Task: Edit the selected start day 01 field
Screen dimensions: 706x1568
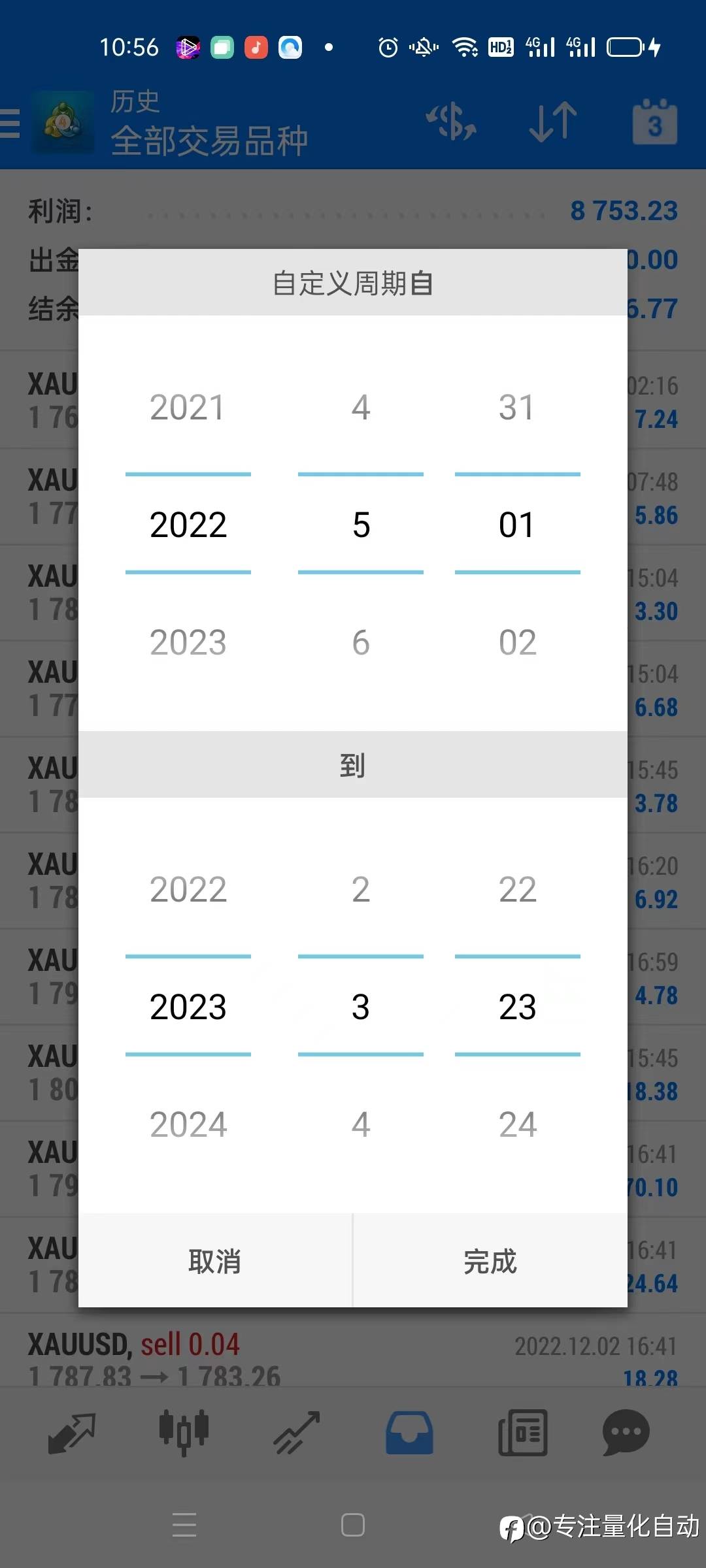Action: [x=518, y=524]
